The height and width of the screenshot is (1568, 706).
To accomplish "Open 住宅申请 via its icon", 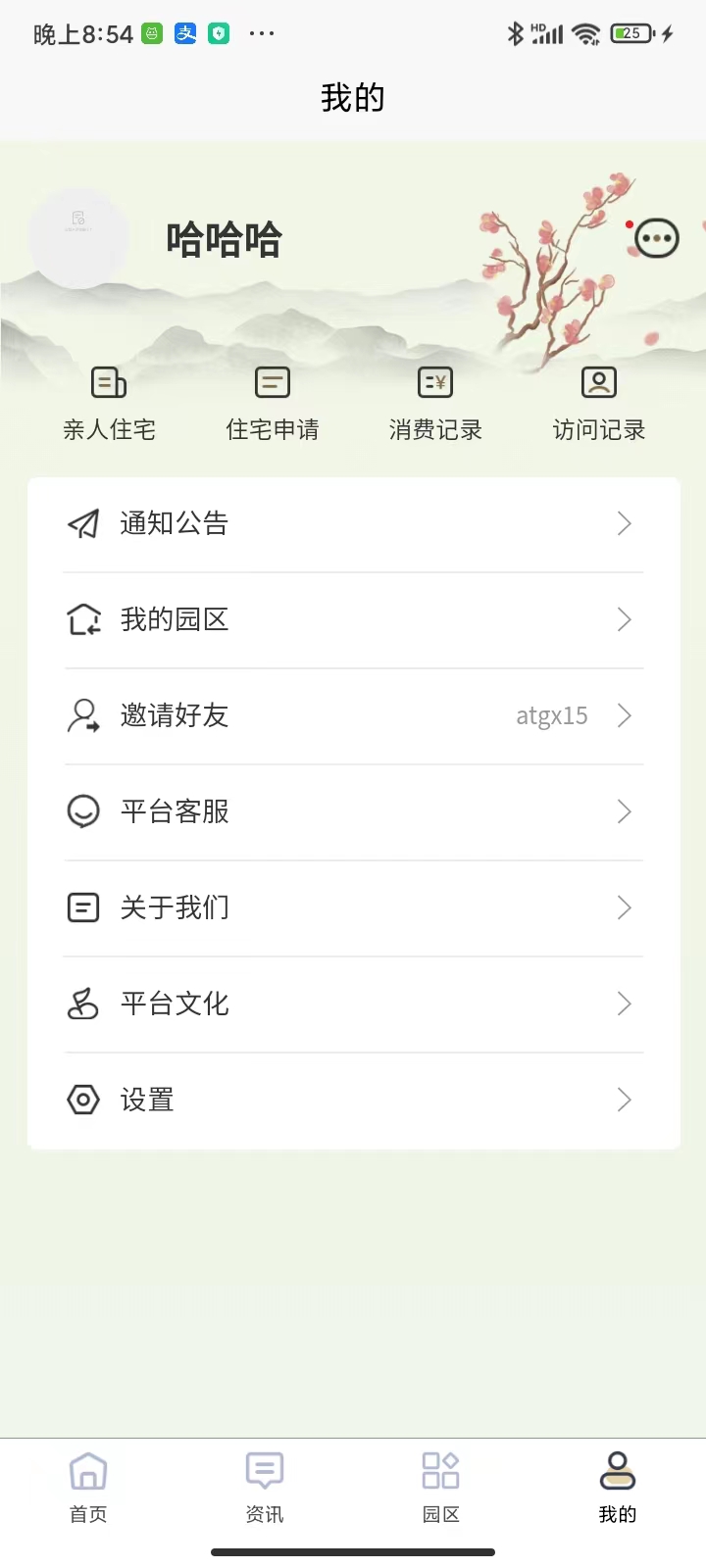I will [x=272, y=382].
